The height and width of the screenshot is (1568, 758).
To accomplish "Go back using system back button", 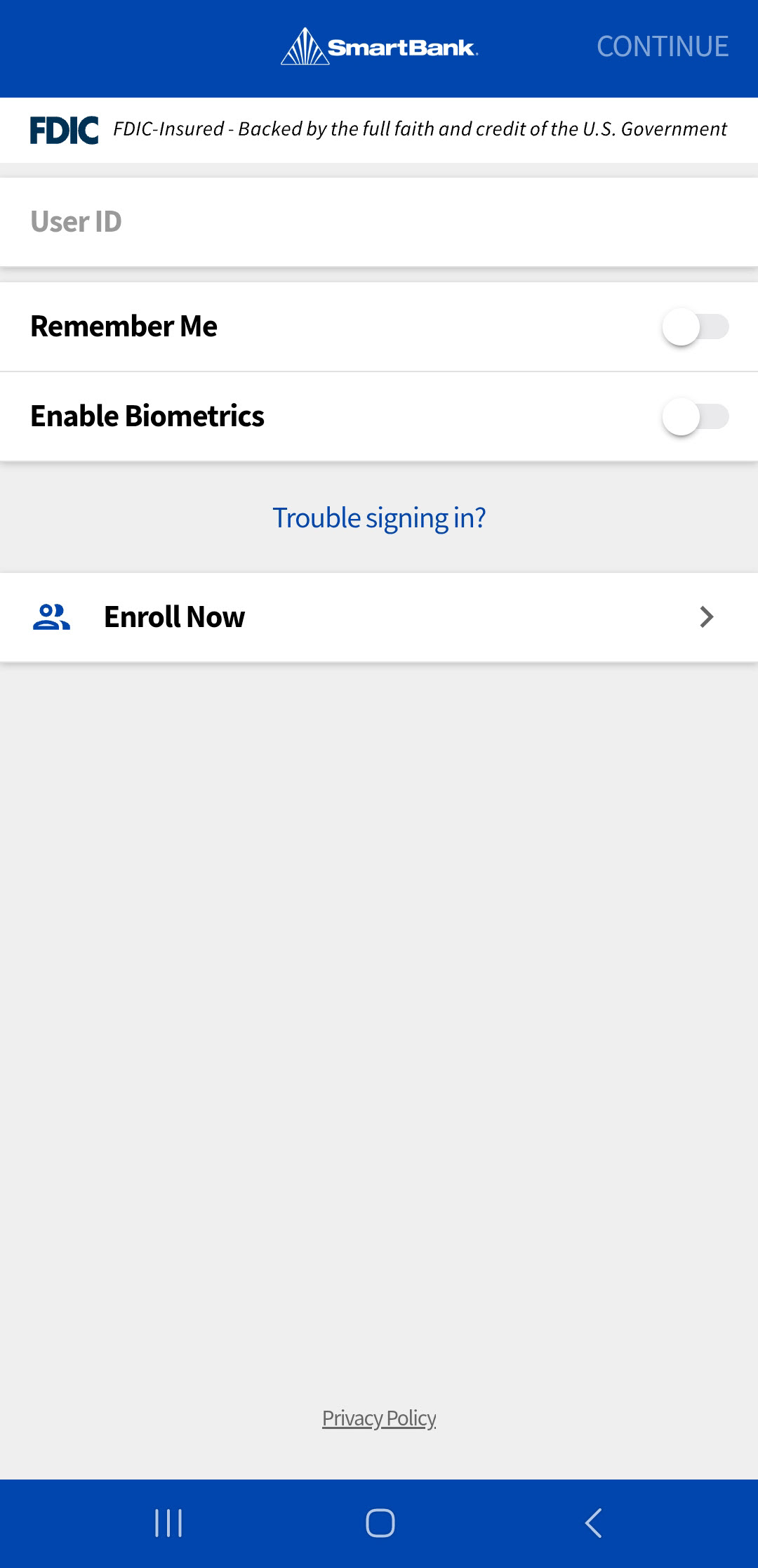I will 593,1523.
